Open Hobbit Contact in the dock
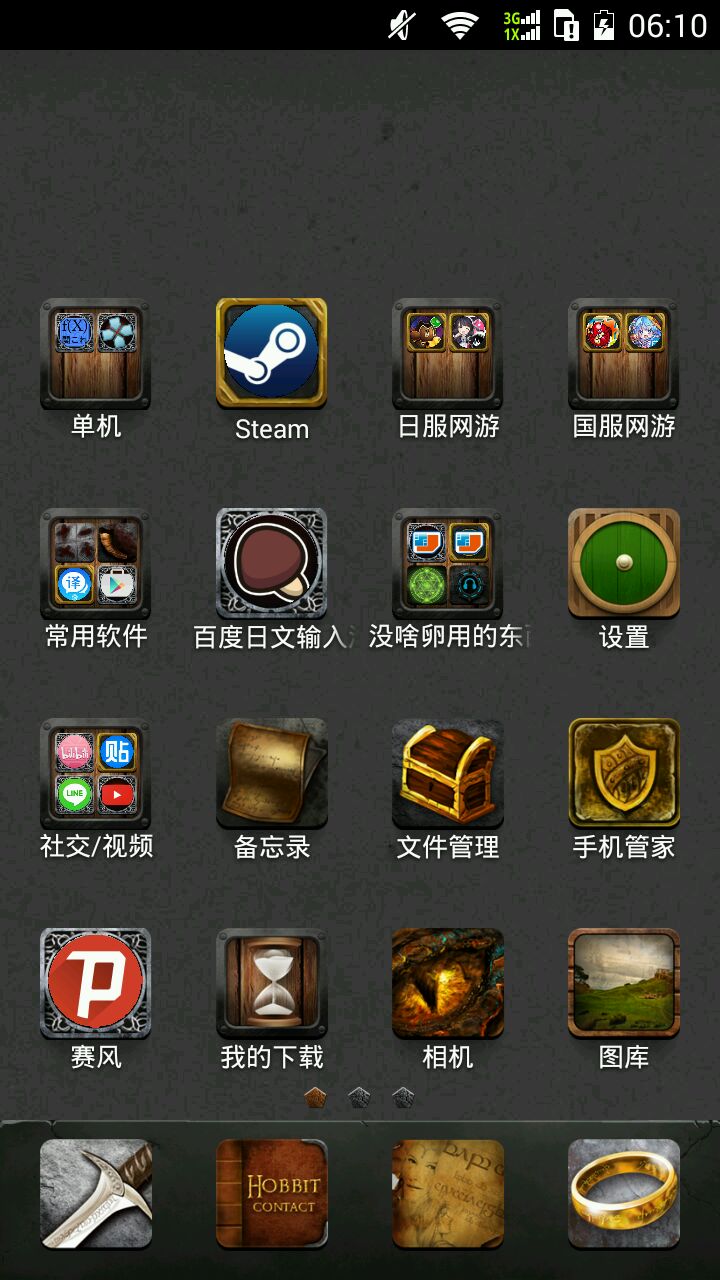 tap(271, 1193)
